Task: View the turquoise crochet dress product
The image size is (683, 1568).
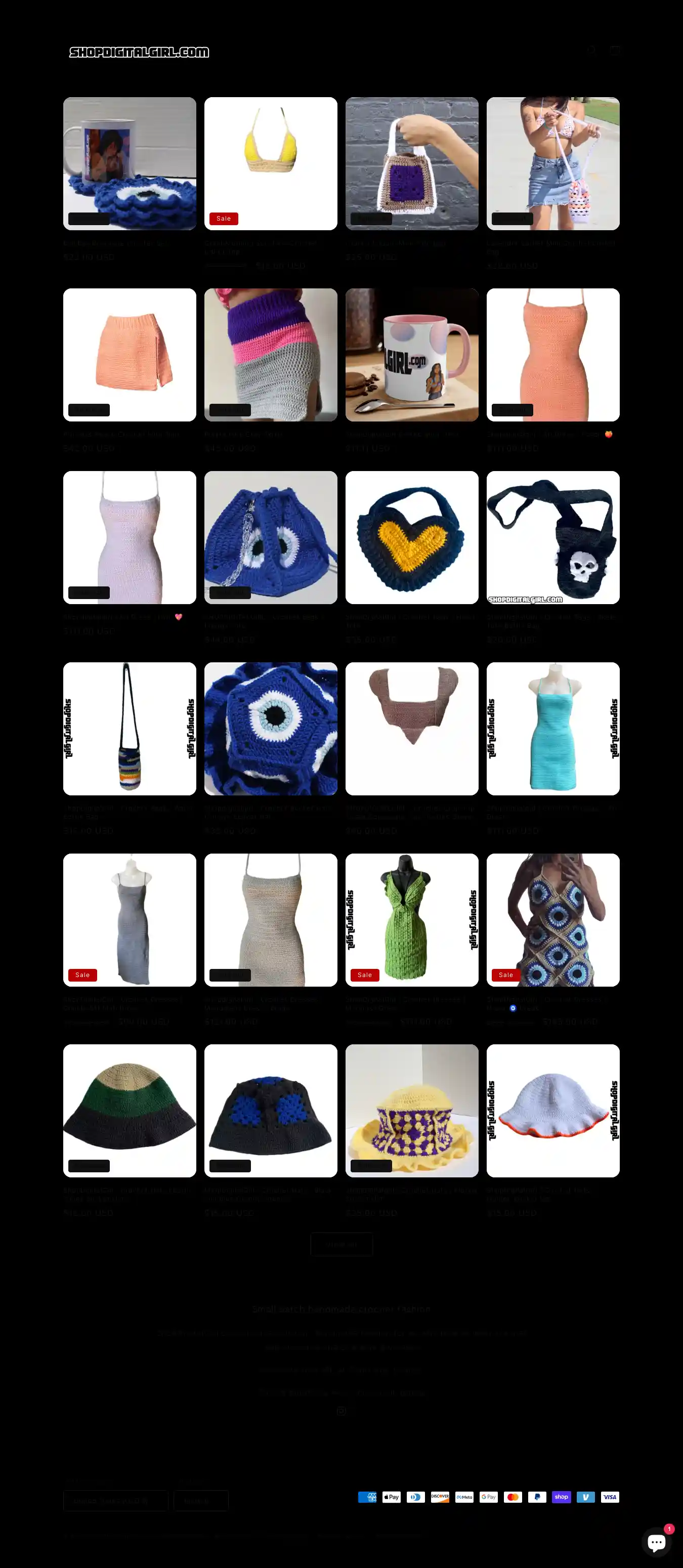Action: 553,728
